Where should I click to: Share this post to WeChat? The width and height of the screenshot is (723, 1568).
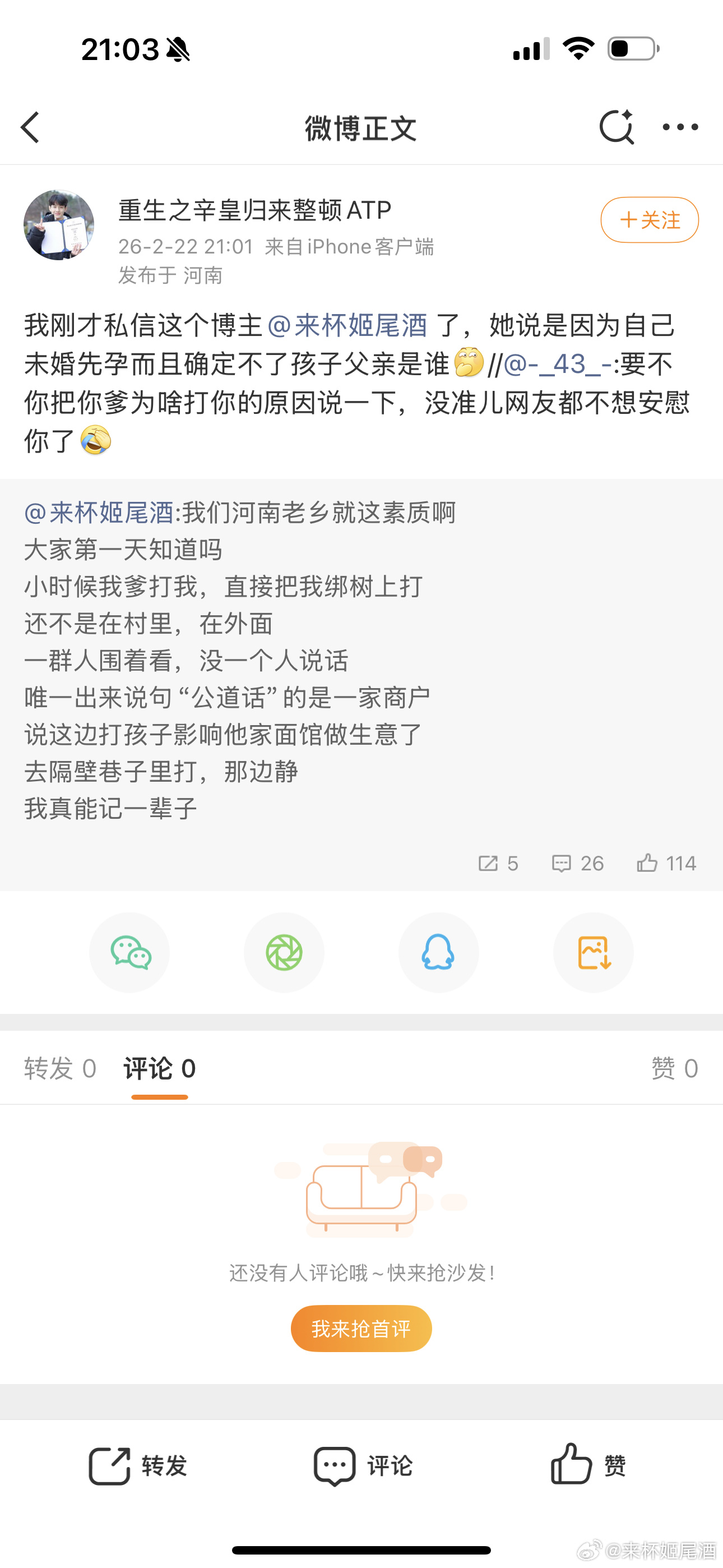129,952
